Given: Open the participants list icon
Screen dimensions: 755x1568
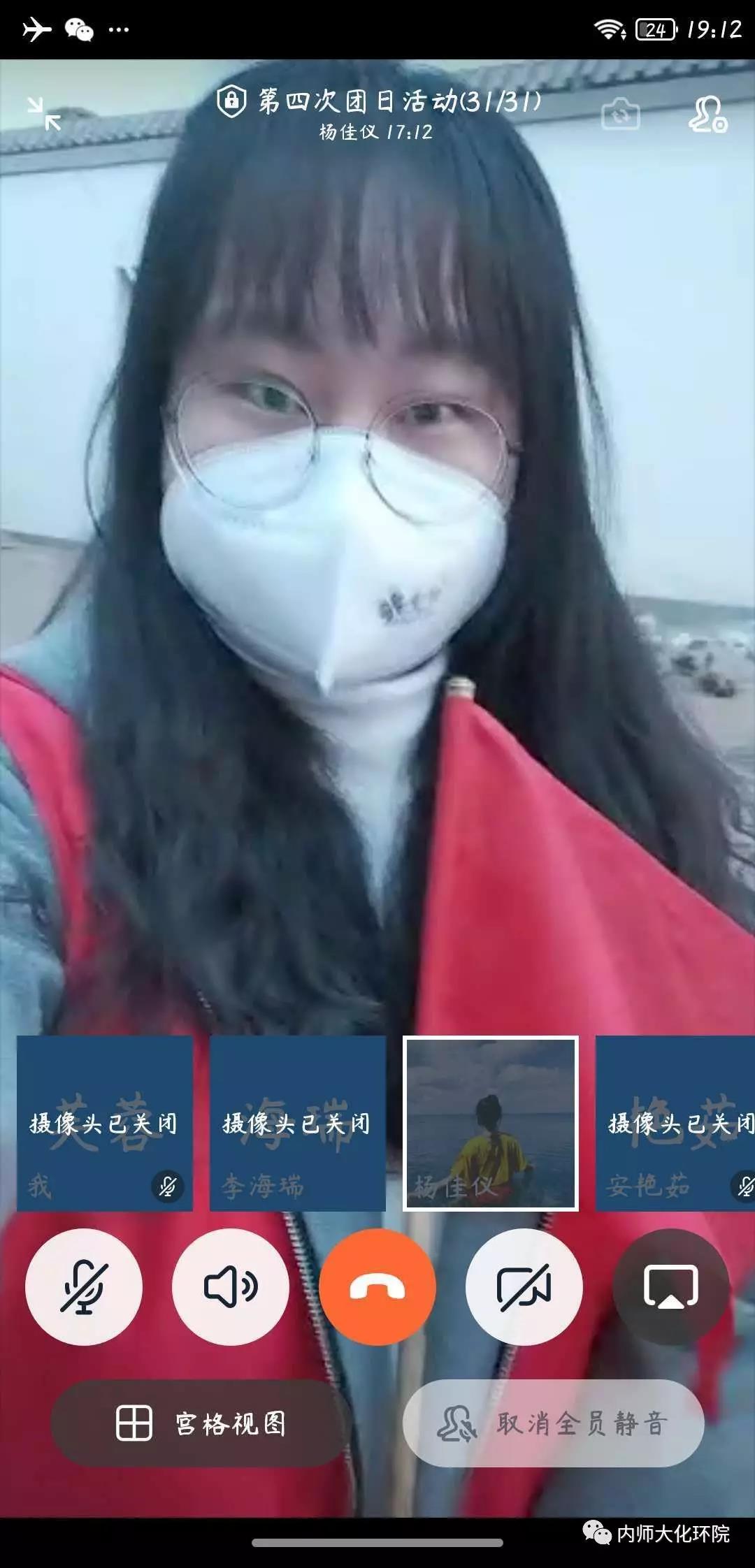Looking at the screenshot, I should click(707, 114).
